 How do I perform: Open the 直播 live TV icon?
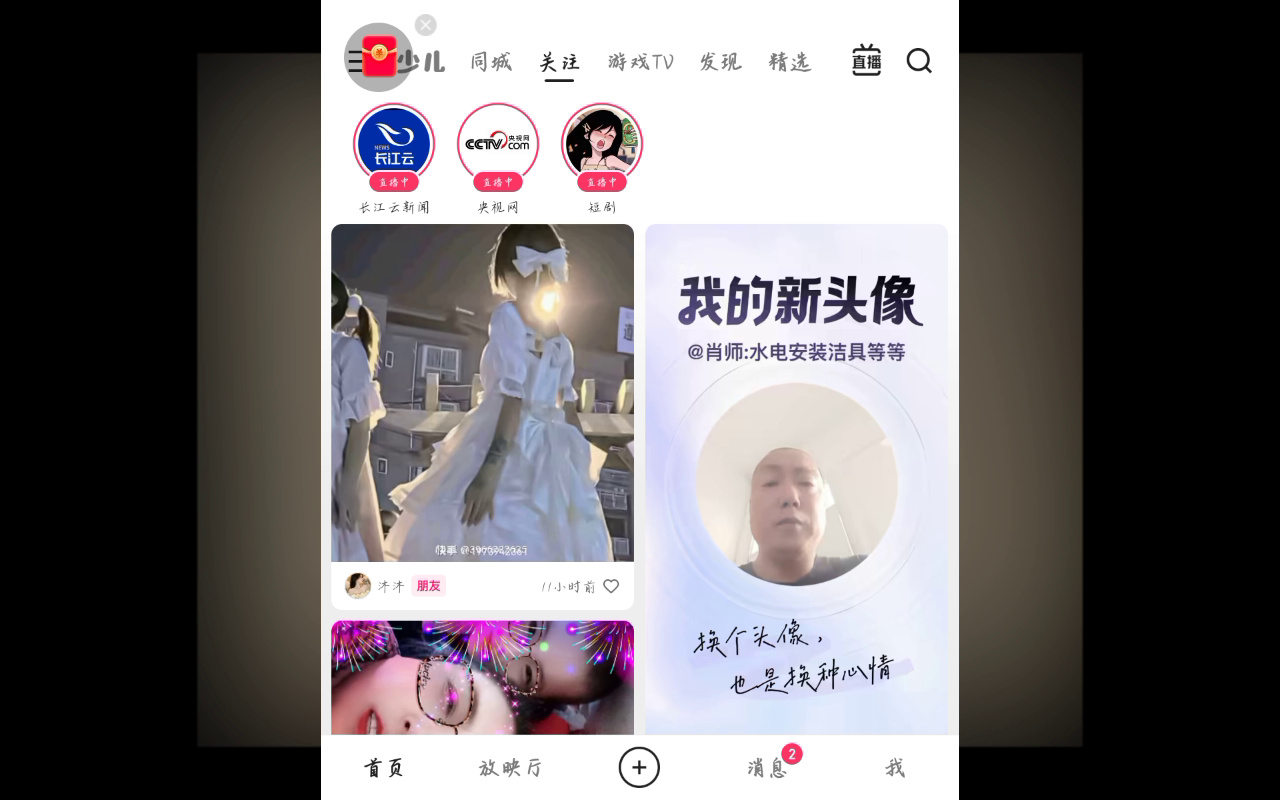point(866,60)
